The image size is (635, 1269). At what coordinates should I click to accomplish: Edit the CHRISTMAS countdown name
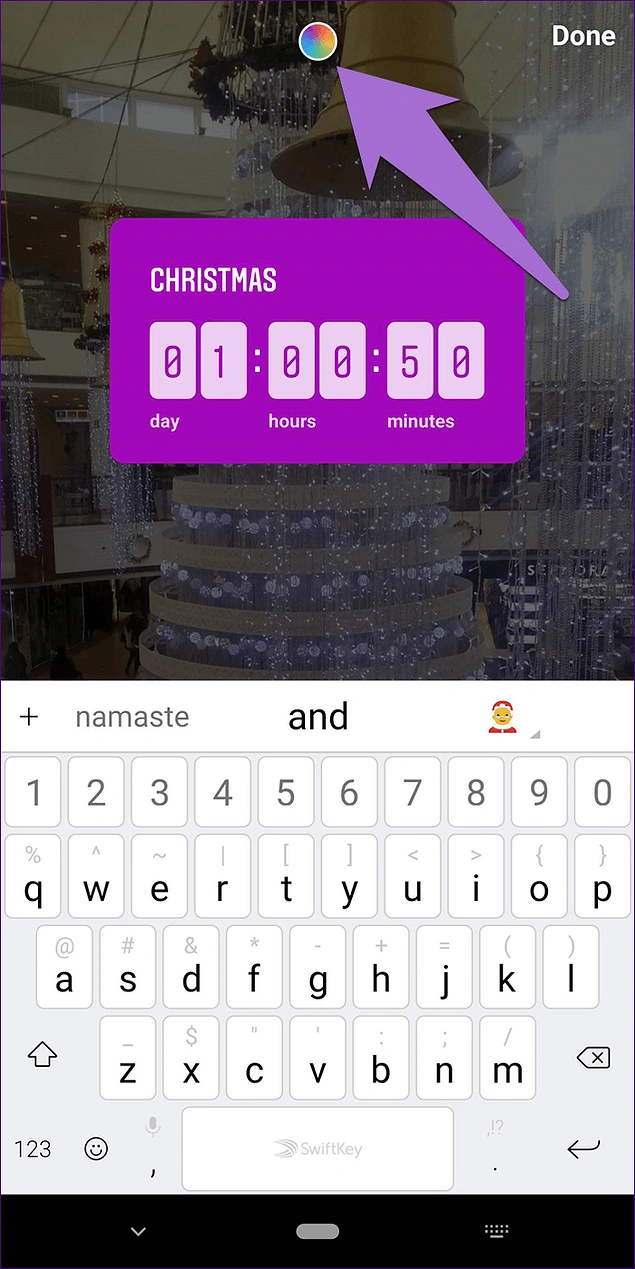click(213, 280)
